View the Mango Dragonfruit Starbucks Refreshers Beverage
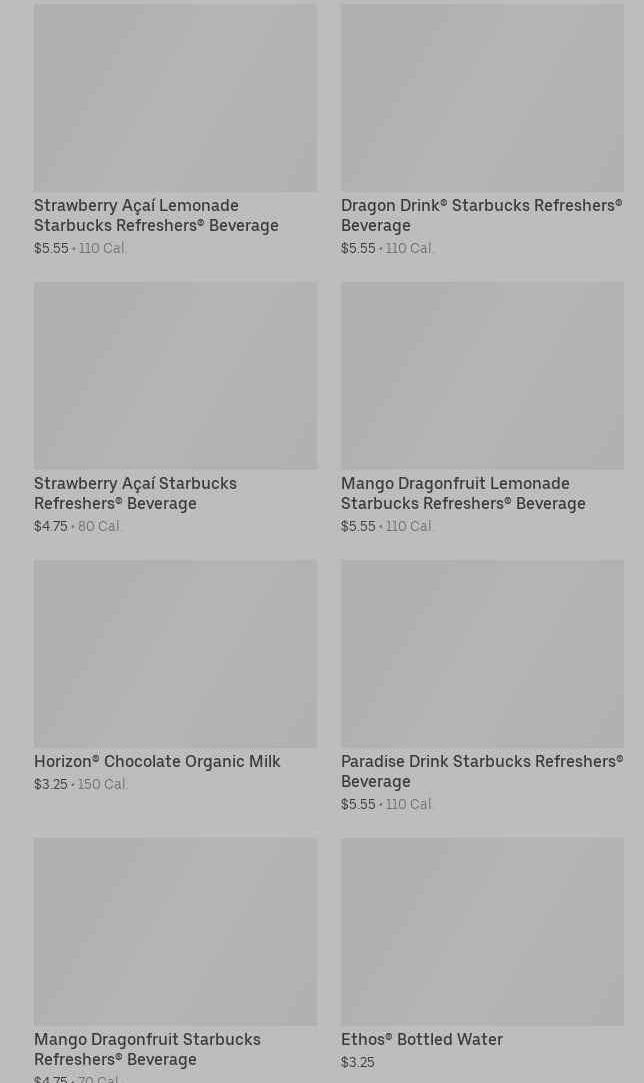Image resolution: width=644 pixels, height=1083 pixels. [175, 932]
